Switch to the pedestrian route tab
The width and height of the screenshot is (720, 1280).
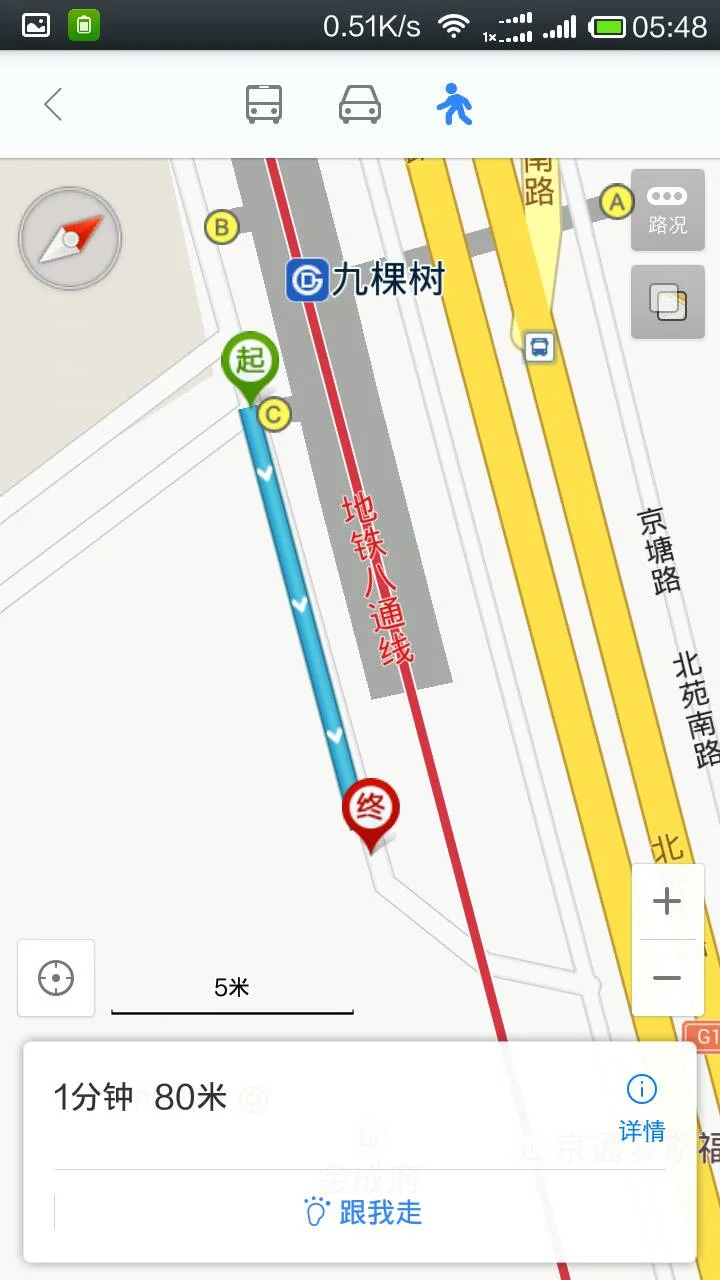(455, 104)
